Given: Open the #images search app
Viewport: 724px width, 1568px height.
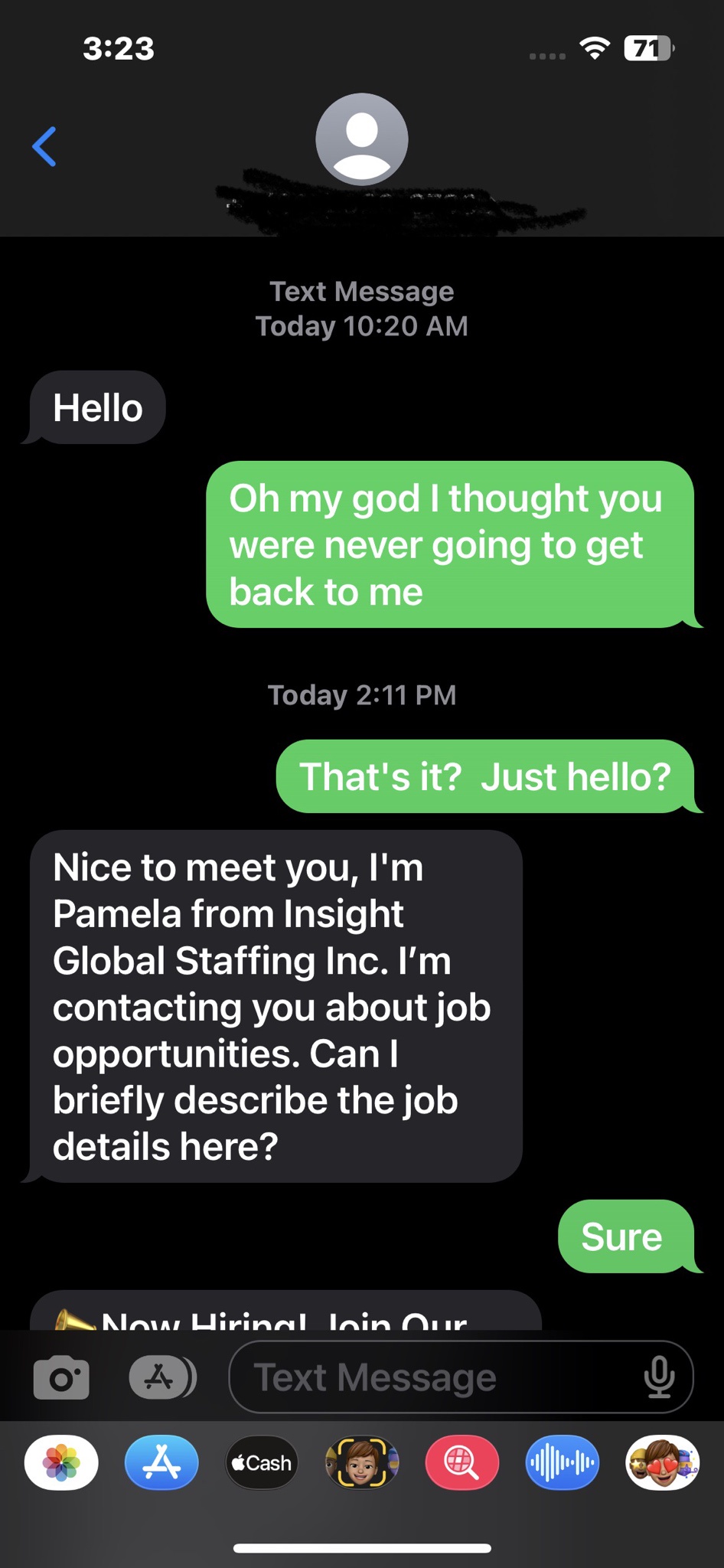Looking at the screenshot, I should 461,1462.
